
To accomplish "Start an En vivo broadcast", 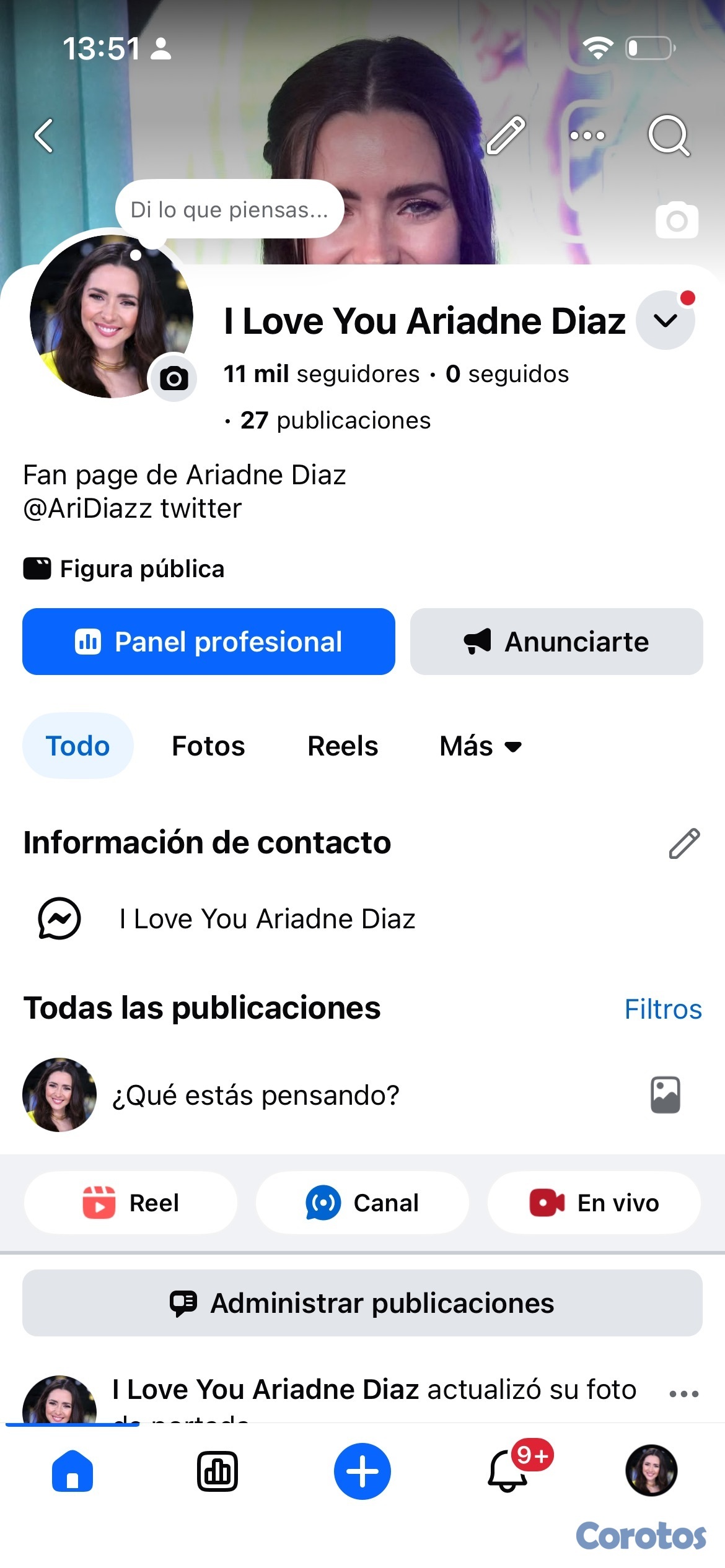I will [x=594, y=1203].
